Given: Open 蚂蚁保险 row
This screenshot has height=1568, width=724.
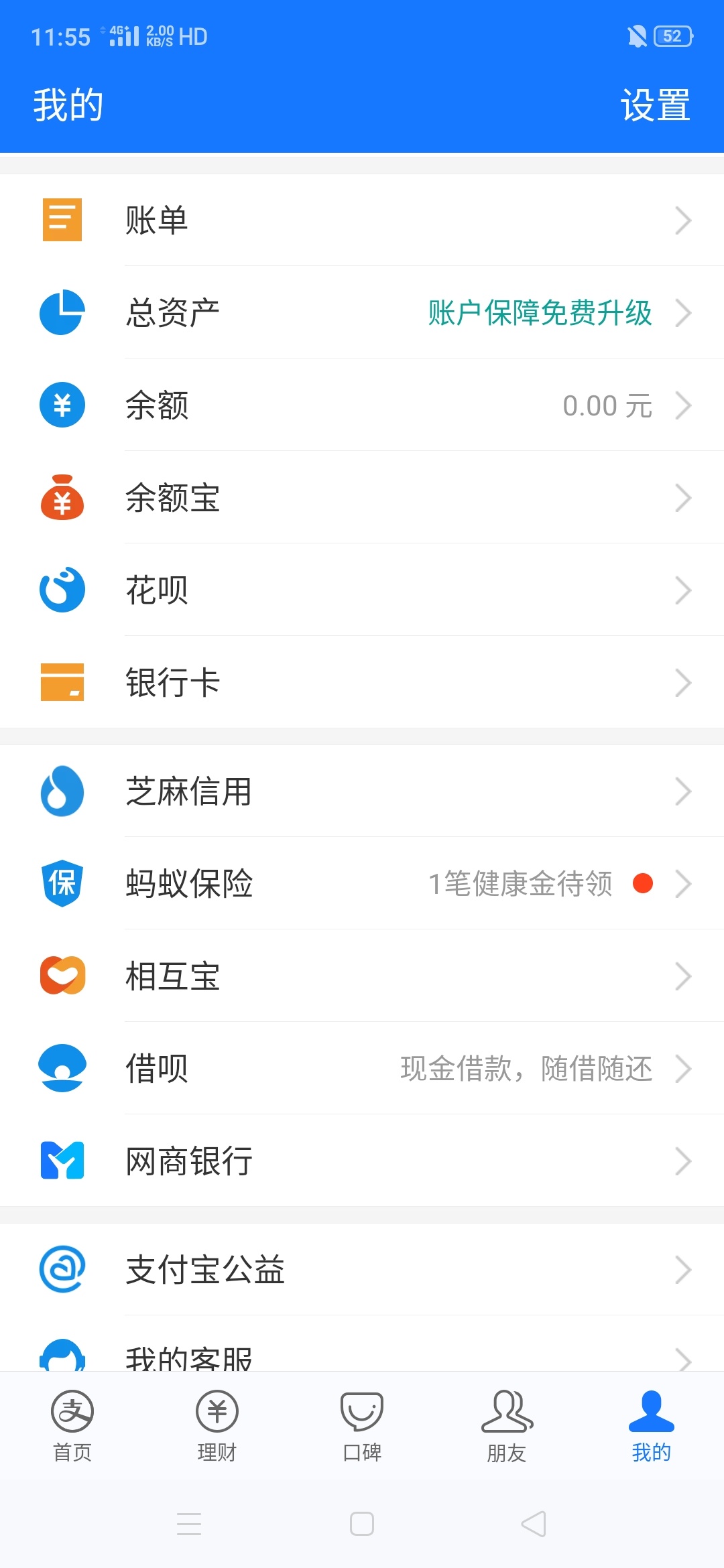Looking at the screenshot, I should click(362, 883).
